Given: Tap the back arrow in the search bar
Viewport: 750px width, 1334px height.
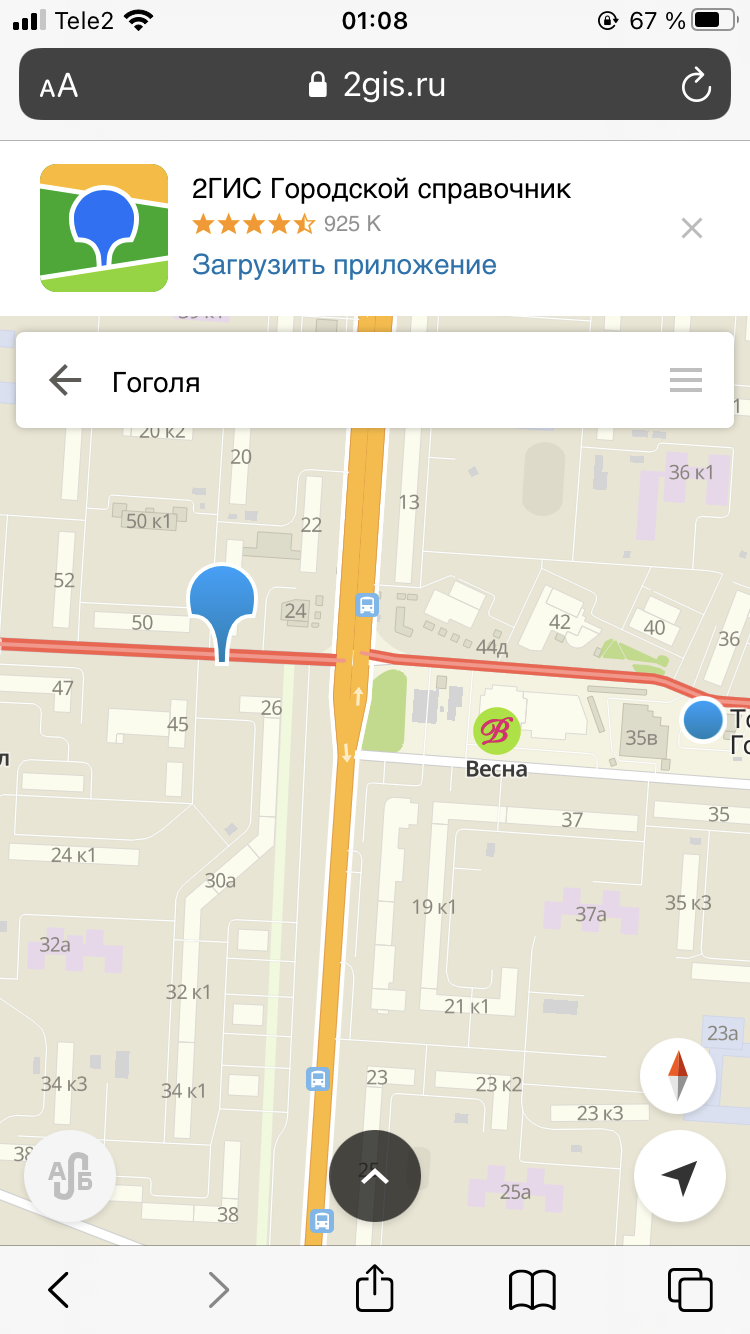Looking at the screenshot, I should (x=65, y=381).
